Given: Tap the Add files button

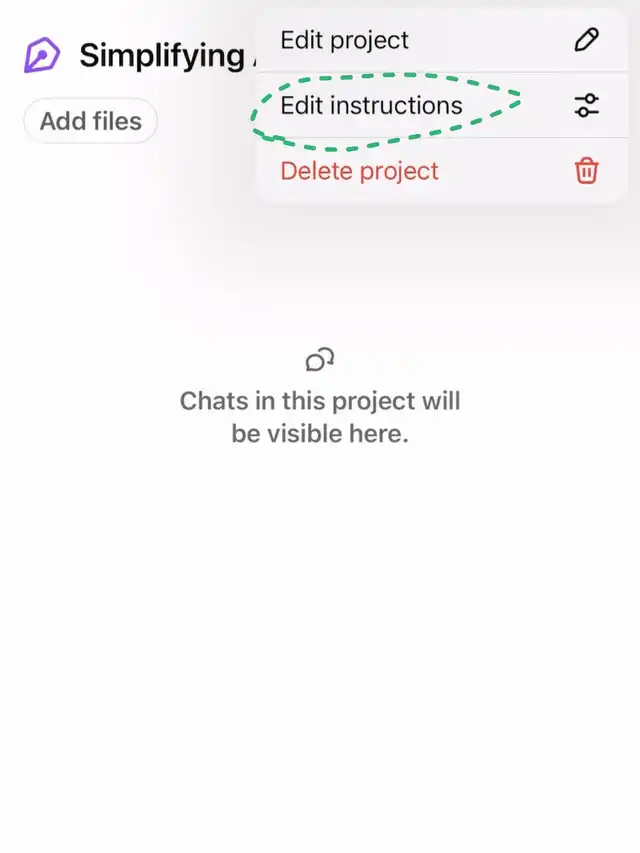Looking at the screenshot, I should (x=90, y=122).
